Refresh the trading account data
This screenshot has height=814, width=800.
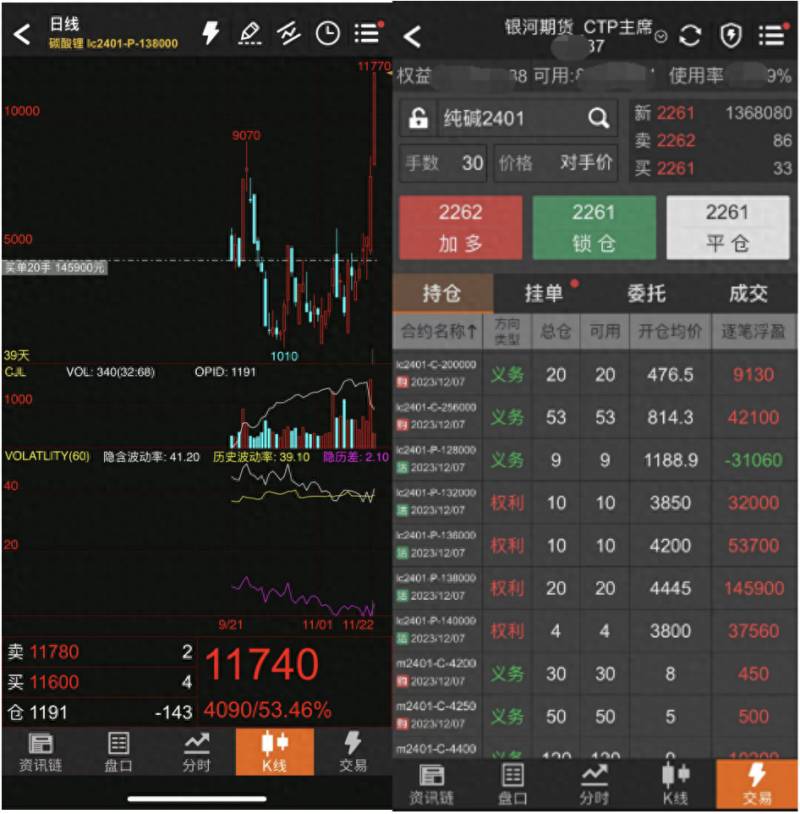click(x=689, y=36)
